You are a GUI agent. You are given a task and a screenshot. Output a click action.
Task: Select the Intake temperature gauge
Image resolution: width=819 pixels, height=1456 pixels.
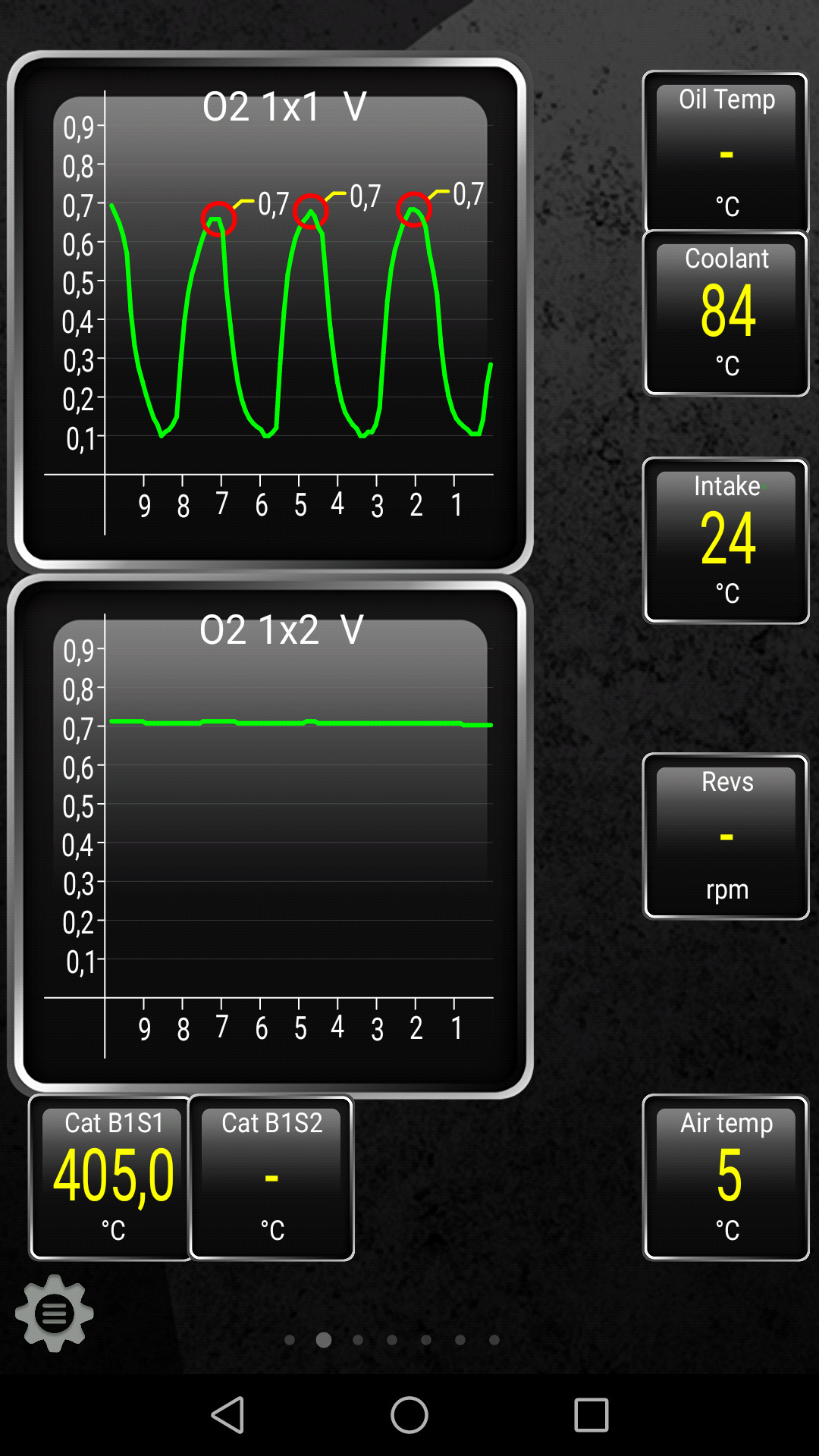726,541
